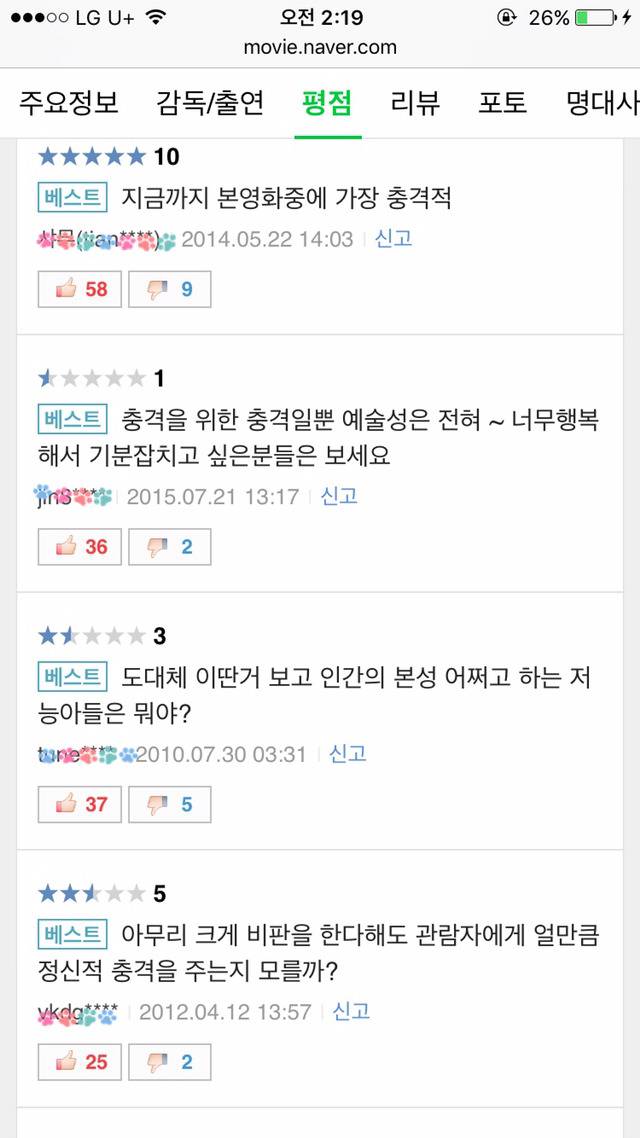Open the 포토 tab
This screenshot has width=640, height=1138.
click(502, 103)
